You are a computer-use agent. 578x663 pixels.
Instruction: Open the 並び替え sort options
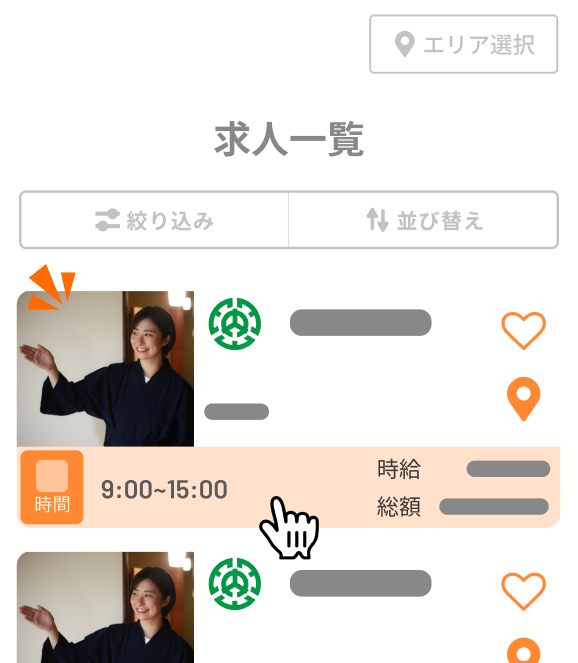pyautogui.click(x=424, y=220)
